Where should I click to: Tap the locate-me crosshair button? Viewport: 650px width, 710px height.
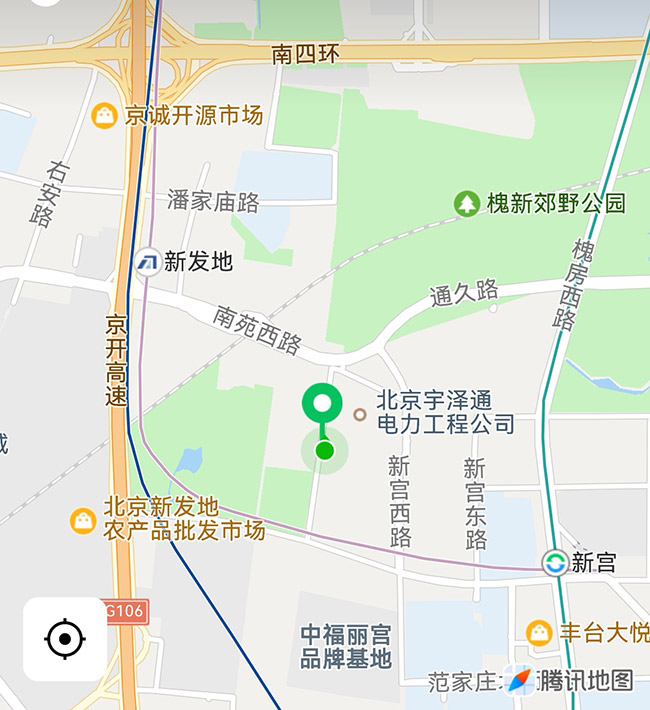65,638
